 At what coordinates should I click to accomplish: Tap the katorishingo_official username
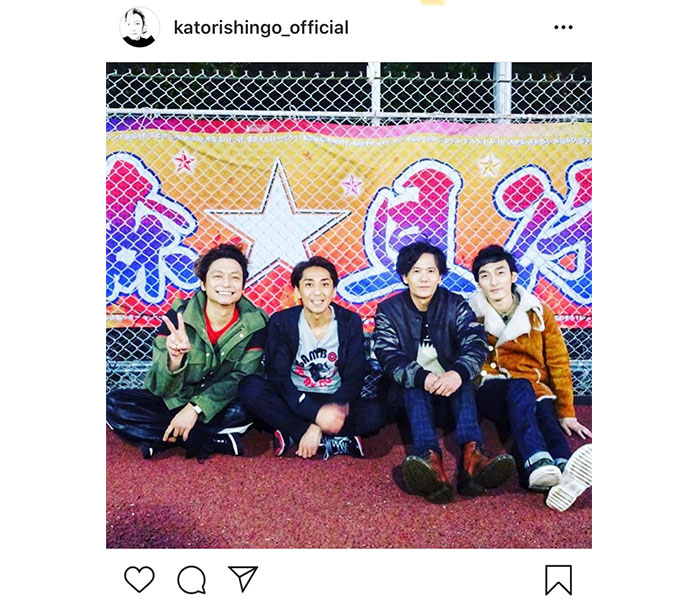(261, 28)
